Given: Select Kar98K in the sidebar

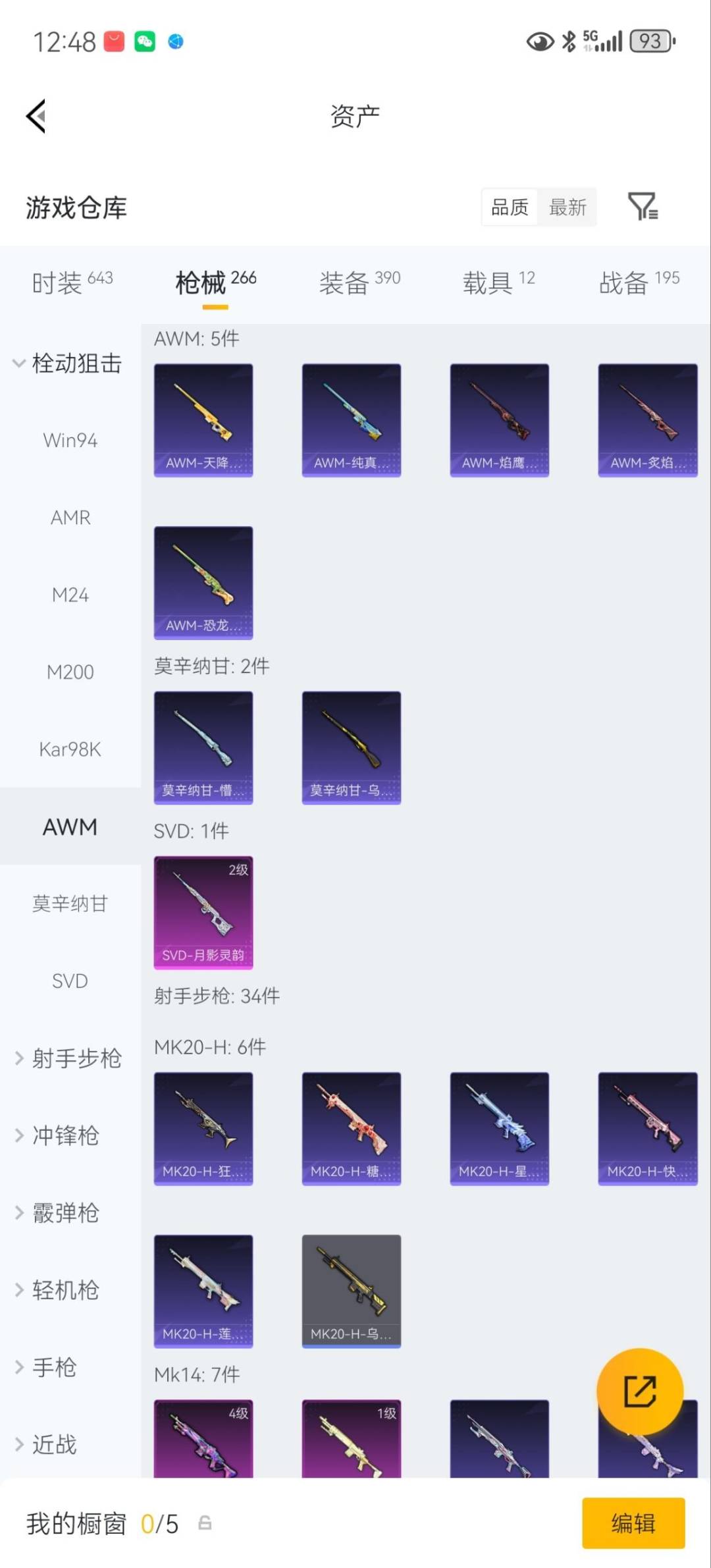Looking at the screenshot, I should [x=70, y=749].
